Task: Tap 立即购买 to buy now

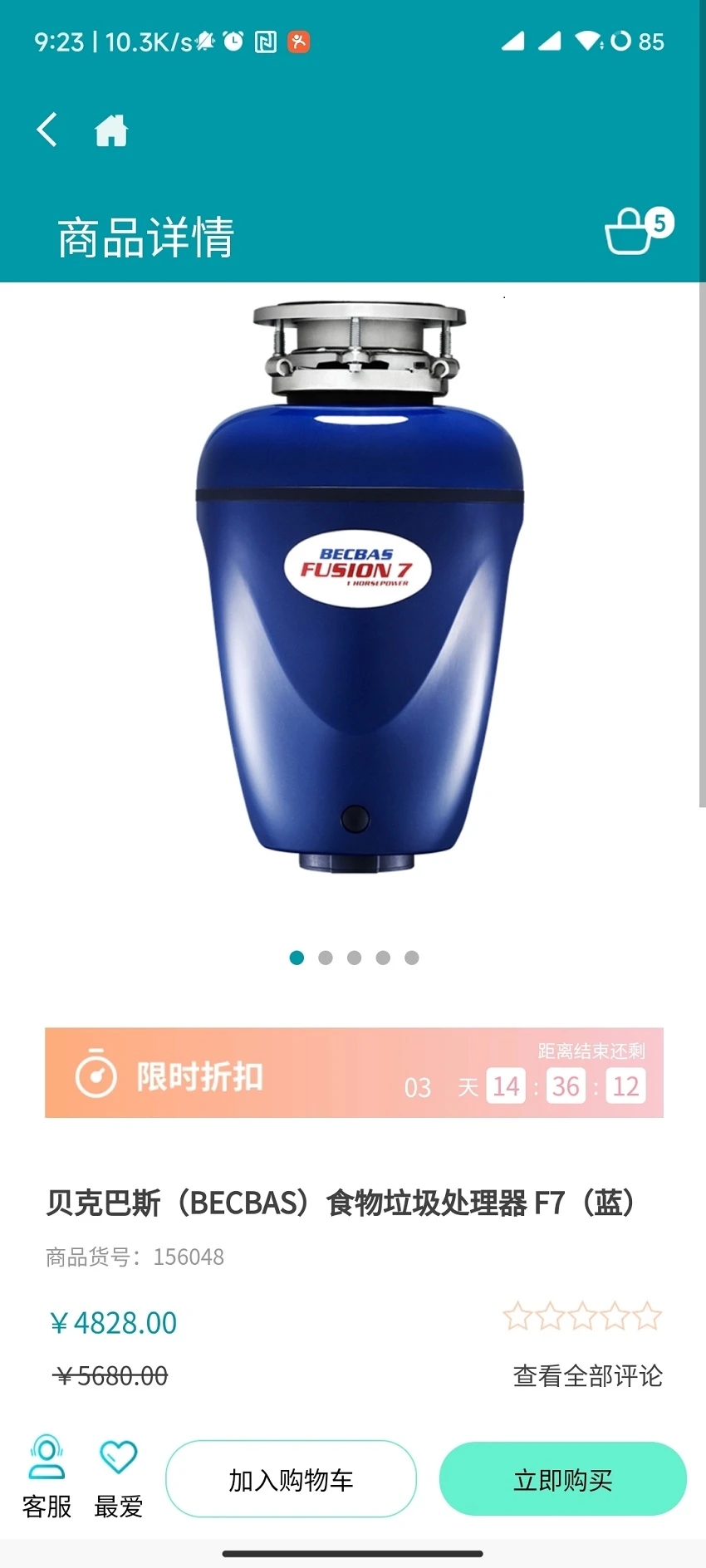Action: 562,1478
